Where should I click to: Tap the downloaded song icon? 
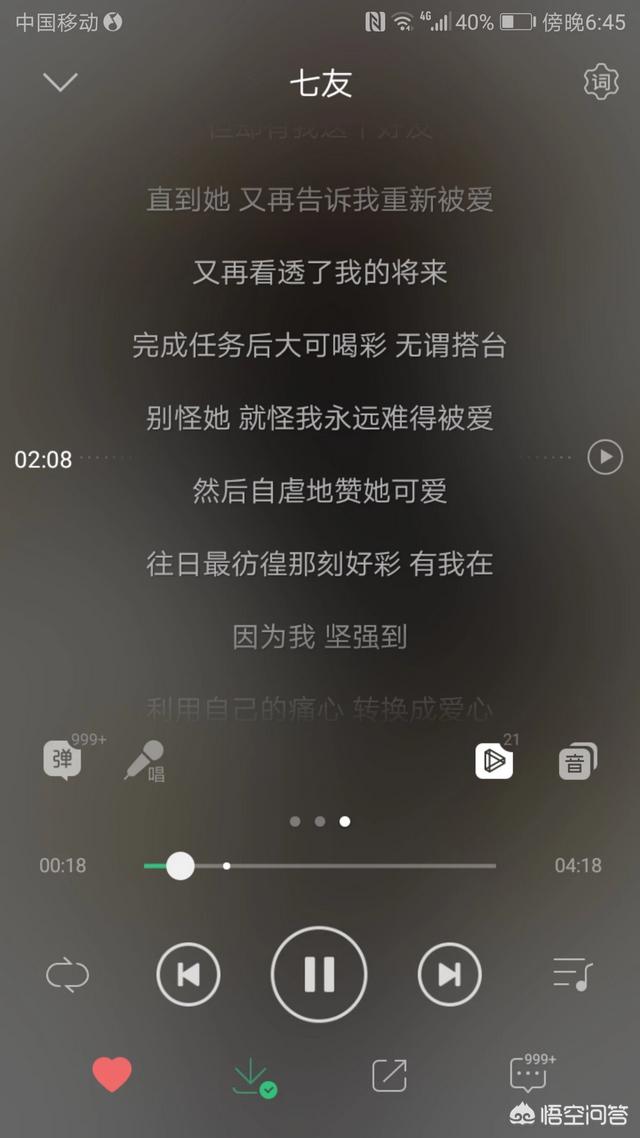pos(253,1077)
